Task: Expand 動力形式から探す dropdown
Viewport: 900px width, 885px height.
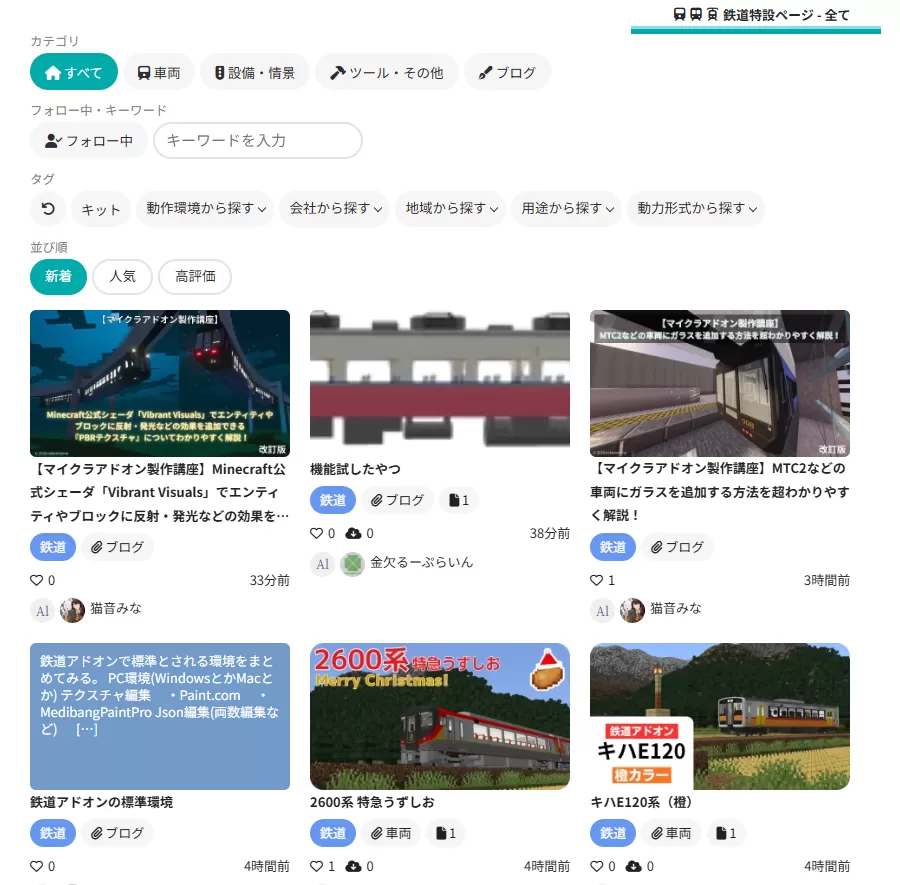Action: coord(696,209)
